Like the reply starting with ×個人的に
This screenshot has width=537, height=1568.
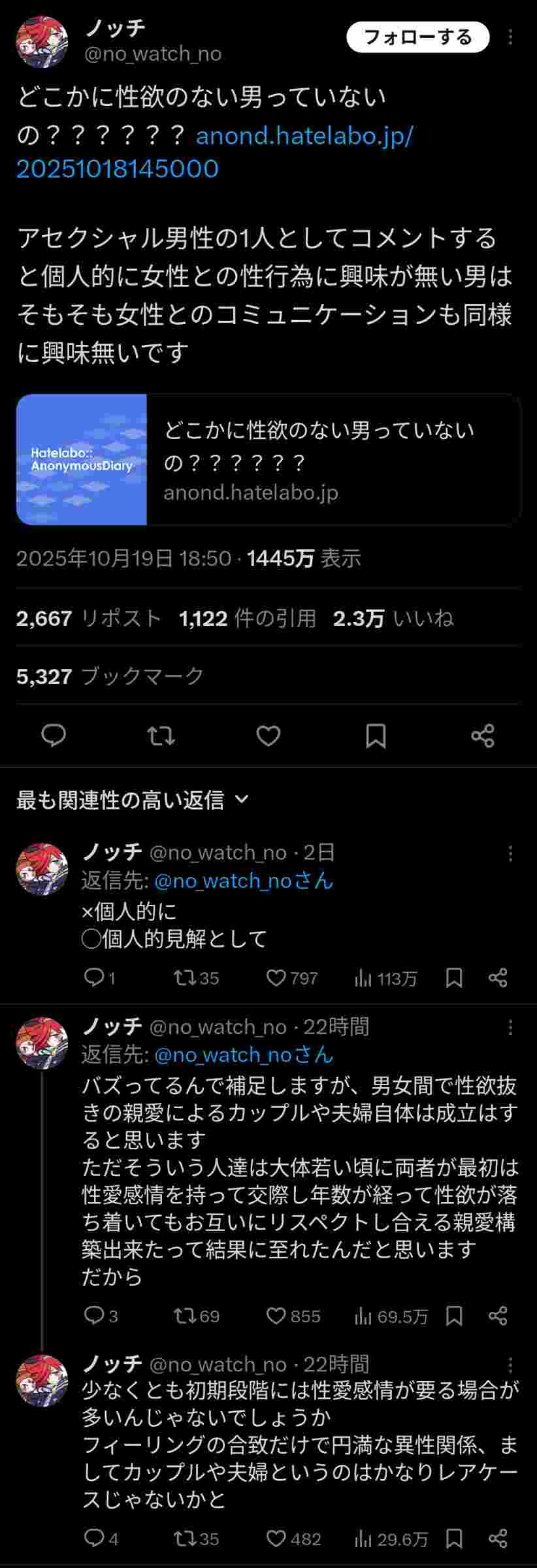coord(277,978)
